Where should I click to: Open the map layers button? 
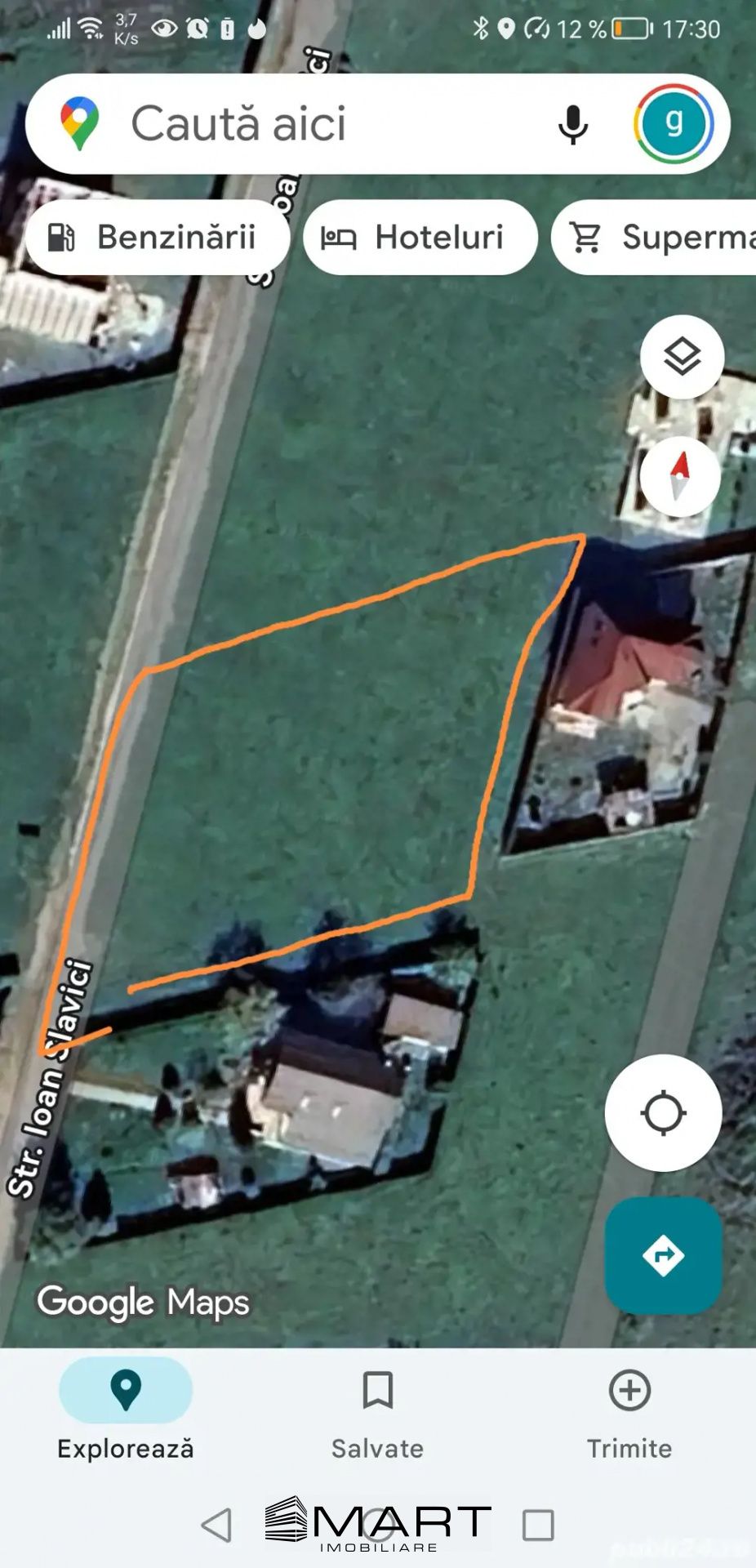[x=682, y=357]
